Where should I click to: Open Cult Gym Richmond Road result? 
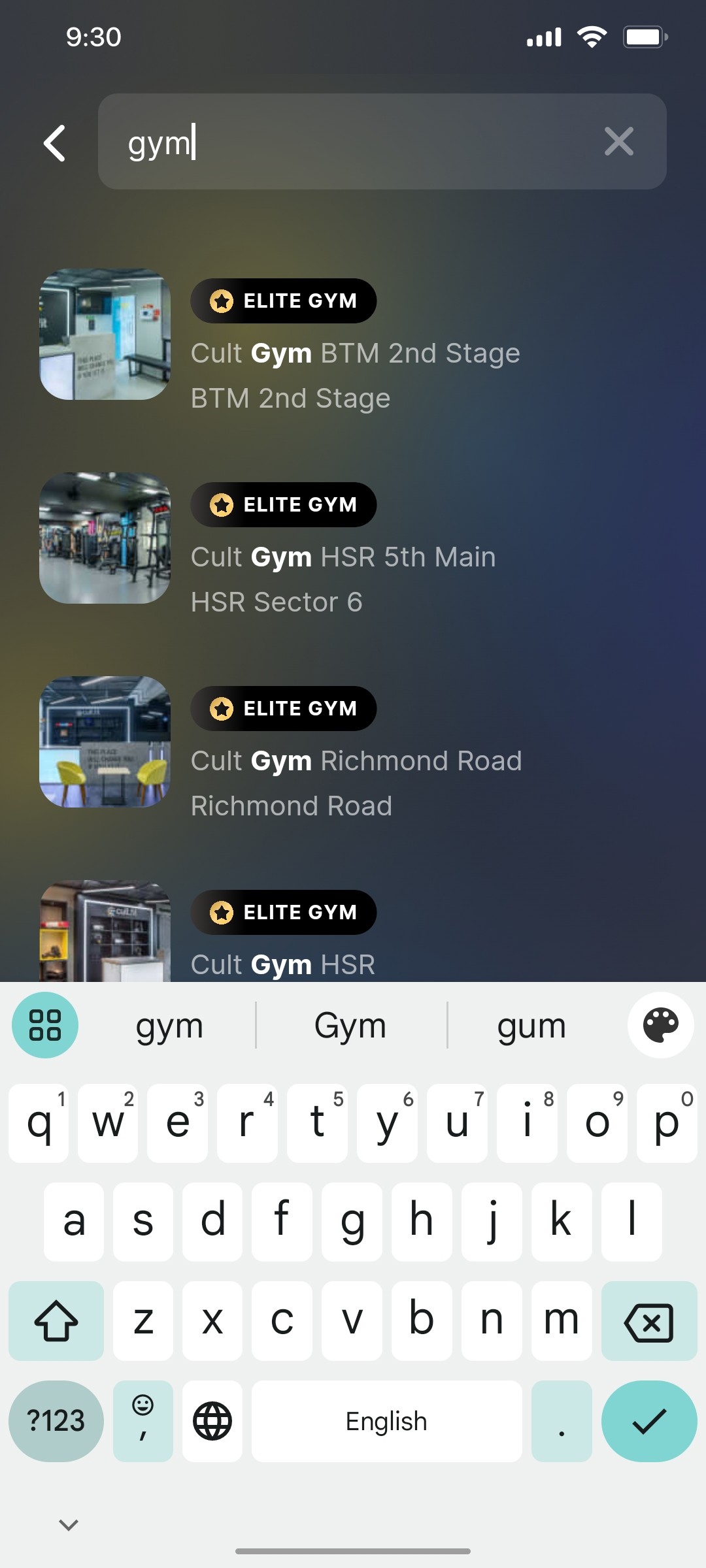pyautogui.click(x=356, y=760)
